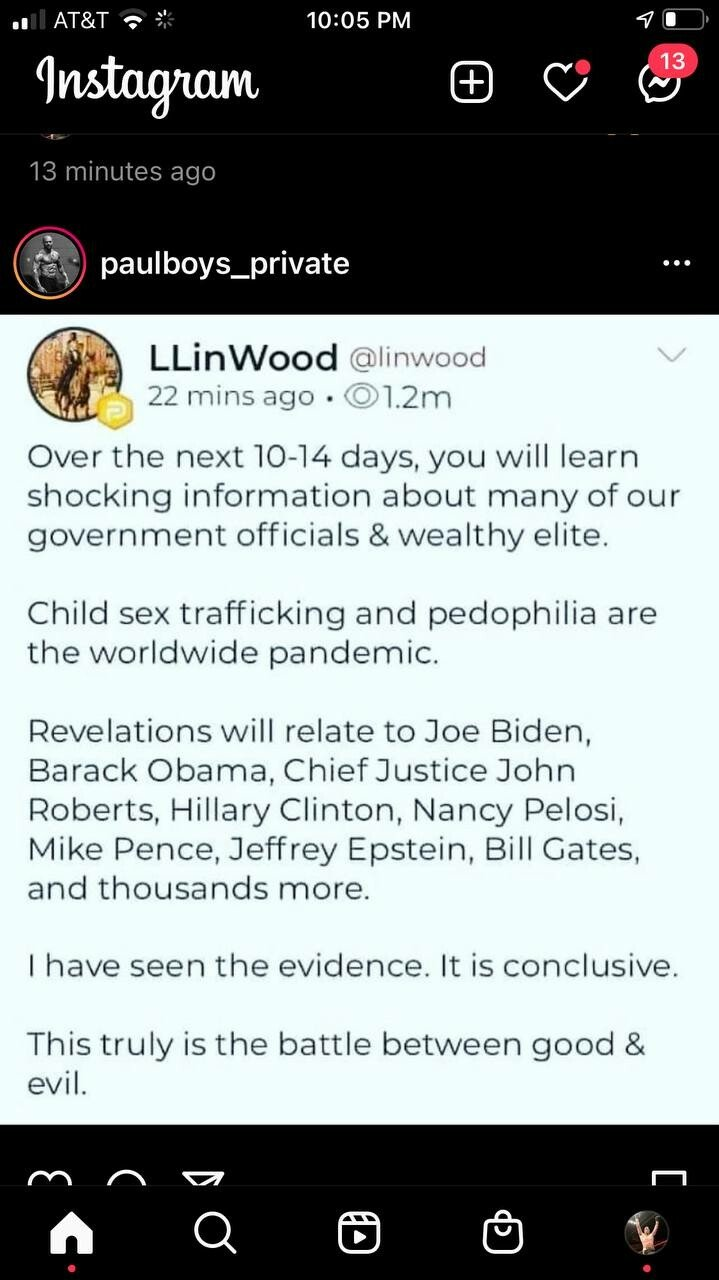Open paulboys_private profile picture
Image resolution: width=719 pixels, height=1280 pixels.
tap(48, 264)
